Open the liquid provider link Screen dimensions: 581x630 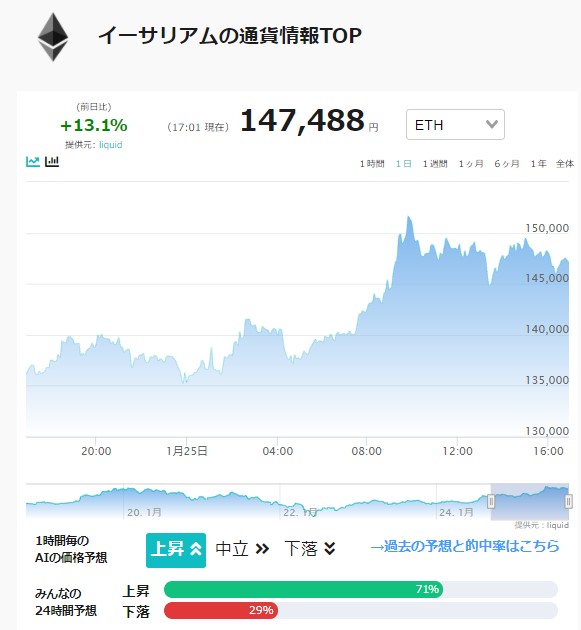(x=110, y=145)
